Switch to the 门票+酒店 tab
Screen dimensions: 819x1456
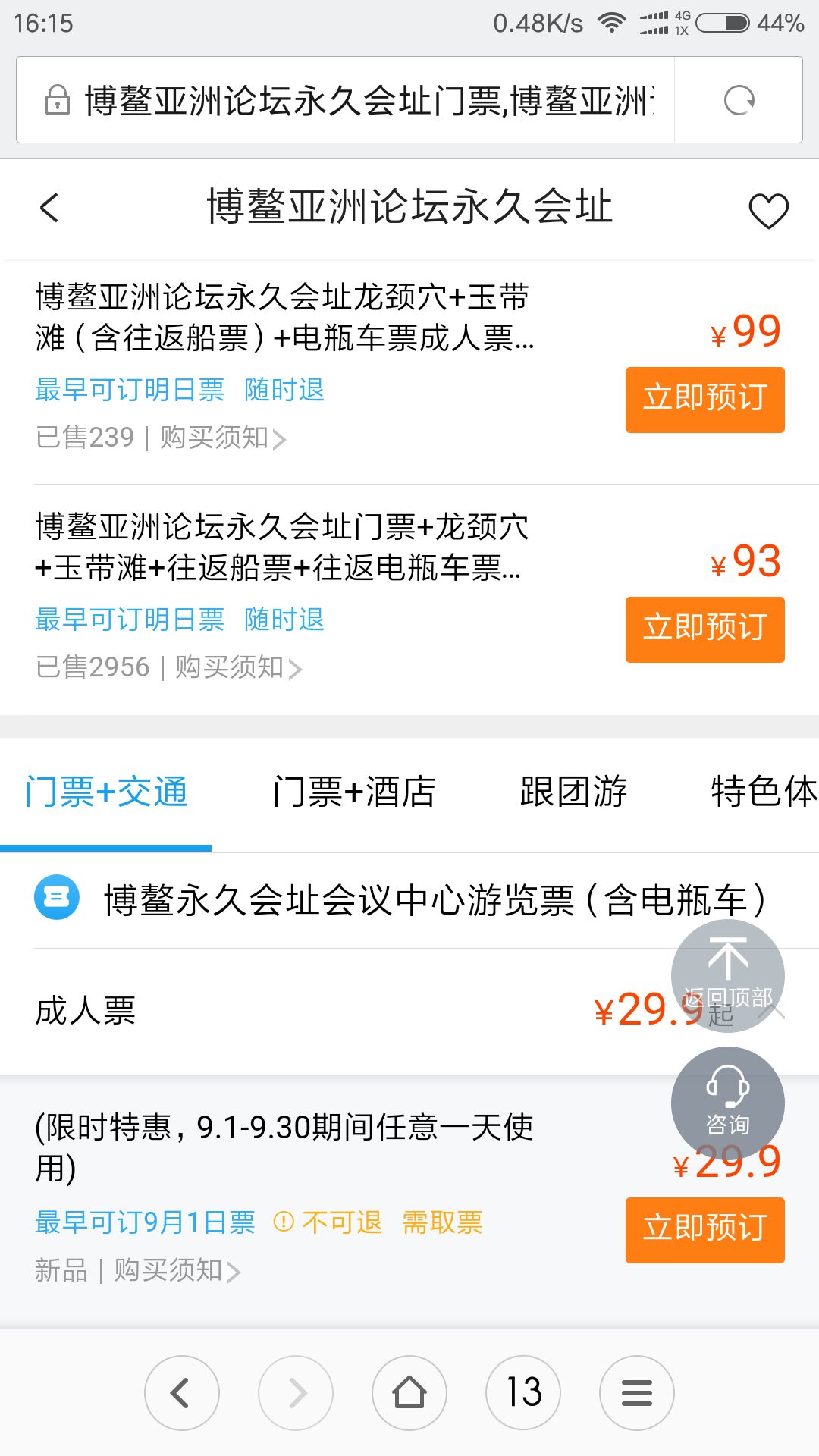tap(354, 792)
